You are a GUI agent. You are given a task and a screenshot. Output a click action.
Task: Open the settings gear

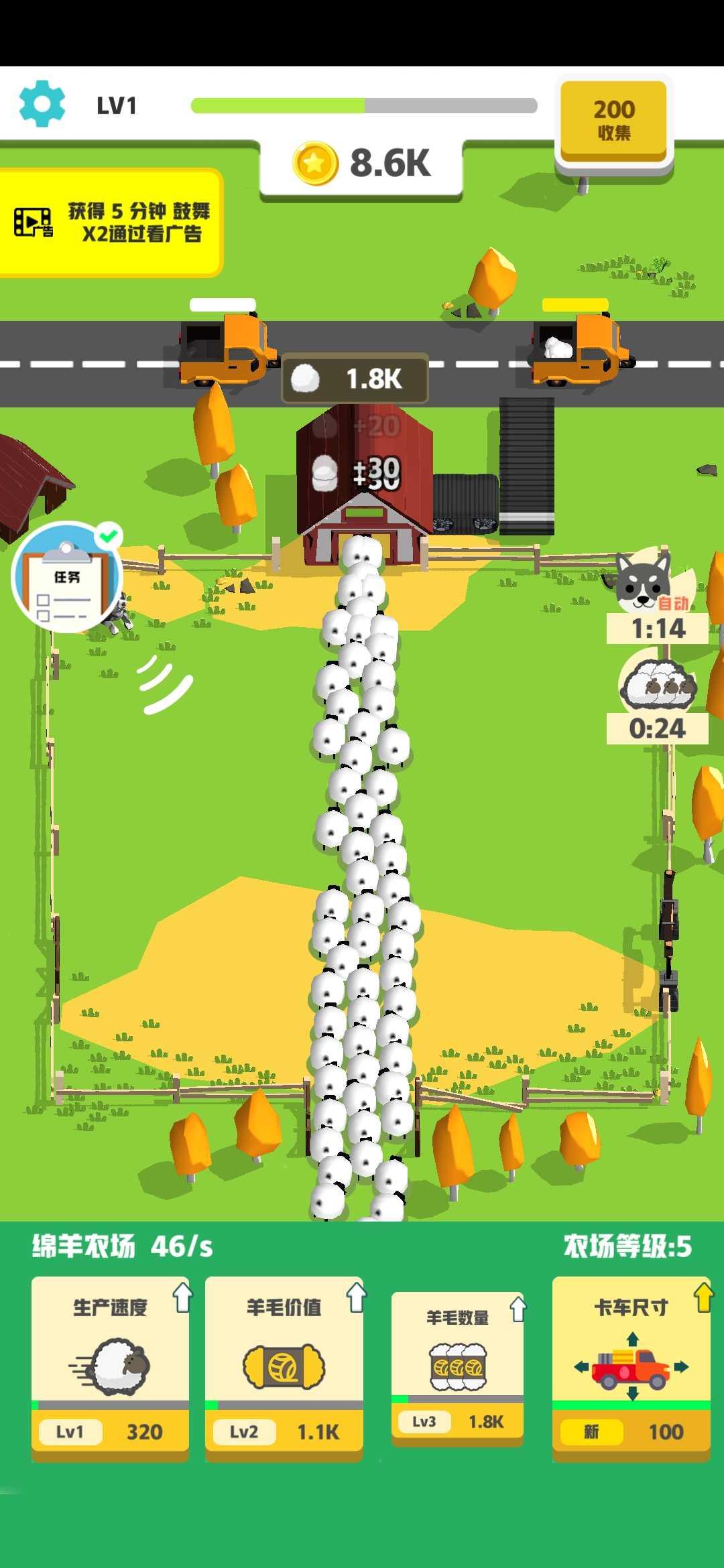coord(42,104)
